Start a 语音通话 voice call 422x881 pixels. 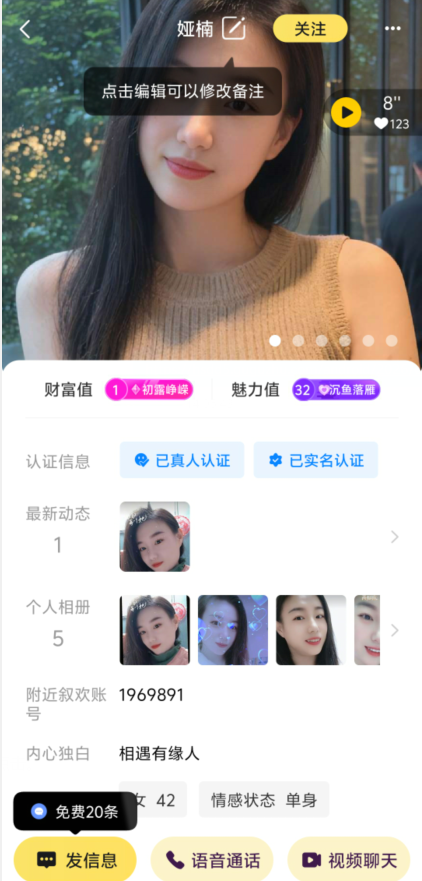tap(212, 860)
